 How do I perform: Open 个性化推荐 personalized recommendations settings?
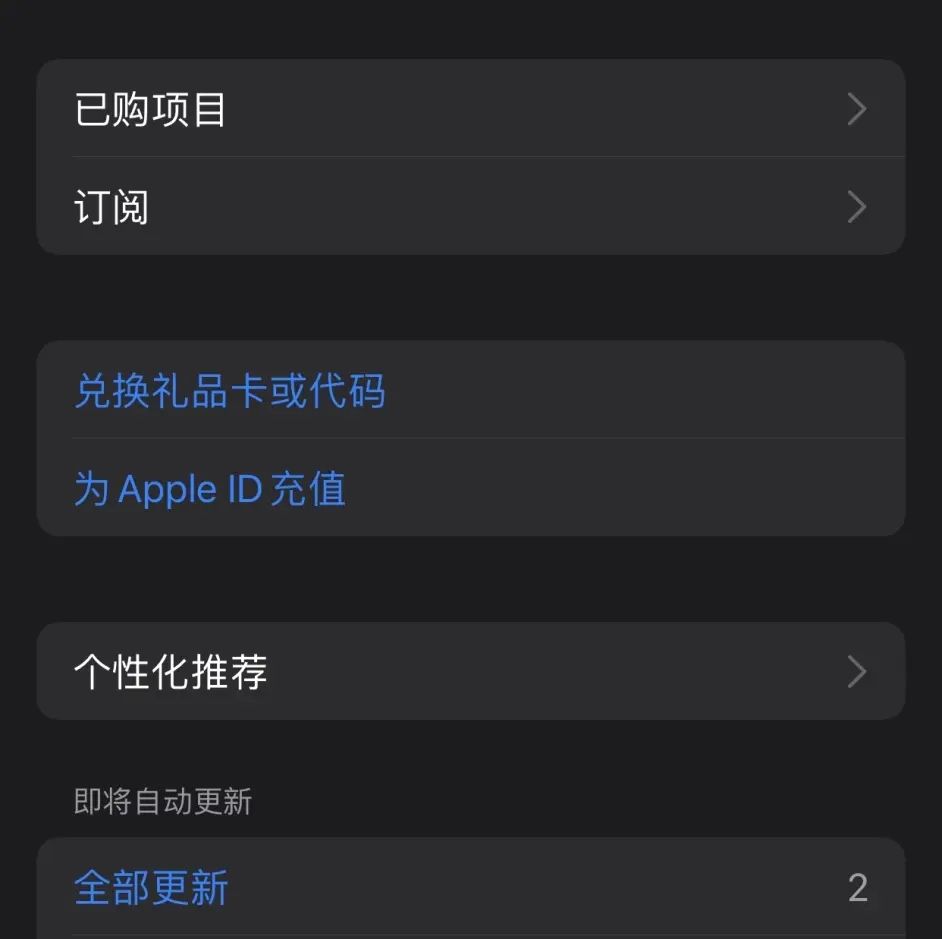point(470,671)
